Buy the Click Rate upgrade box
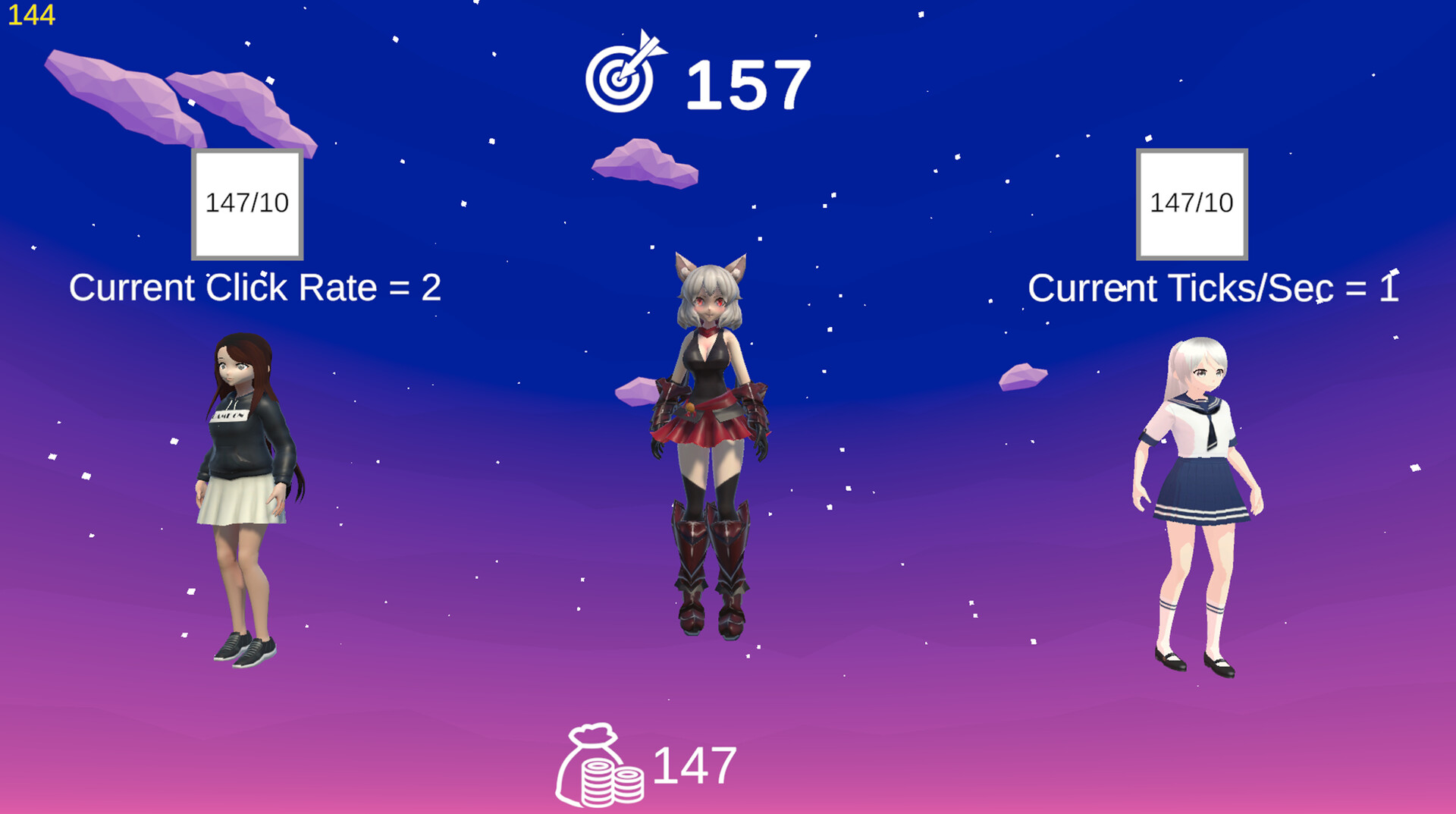This screenshot has height=814, width=1456. [x=247, y=204]
